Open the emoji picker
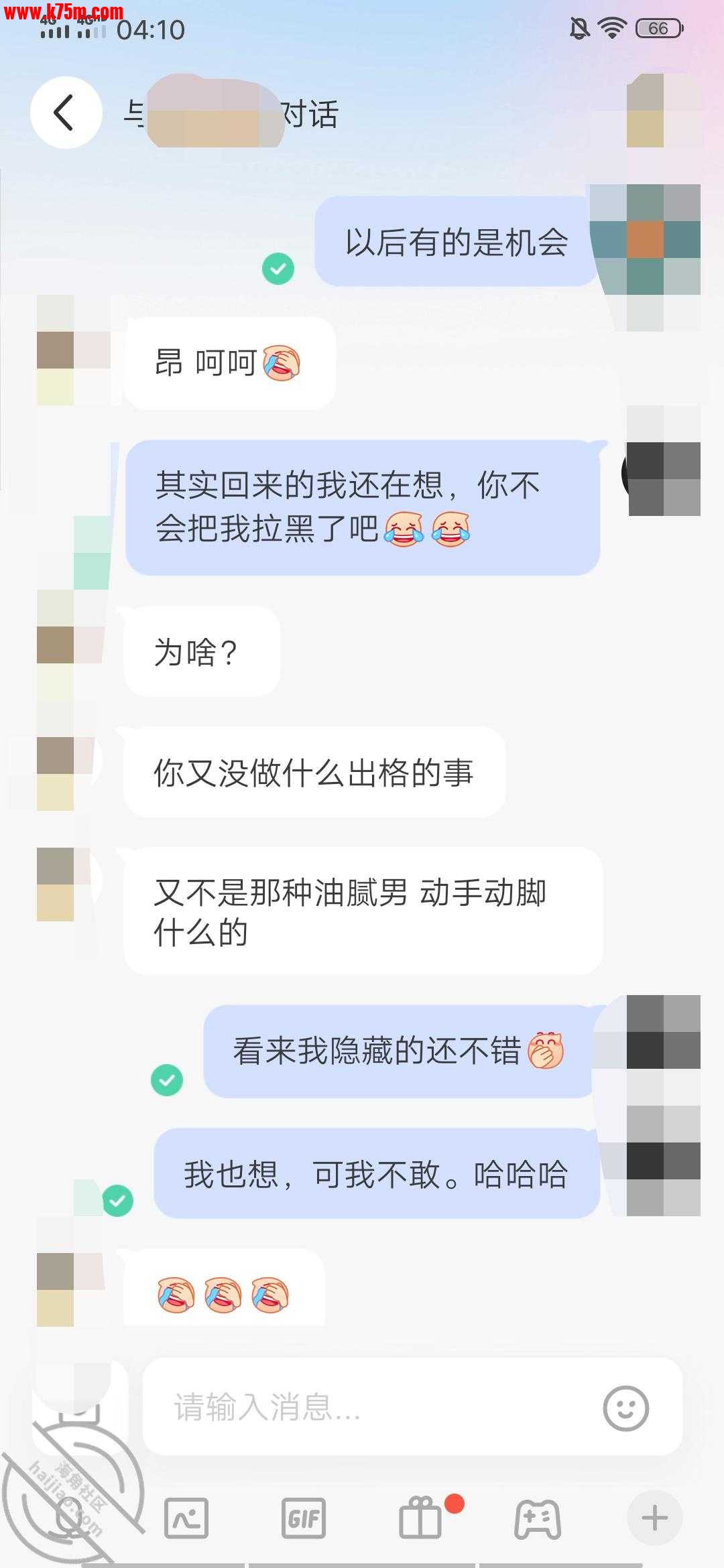 pyautogui.click(x=625, y=1408)
